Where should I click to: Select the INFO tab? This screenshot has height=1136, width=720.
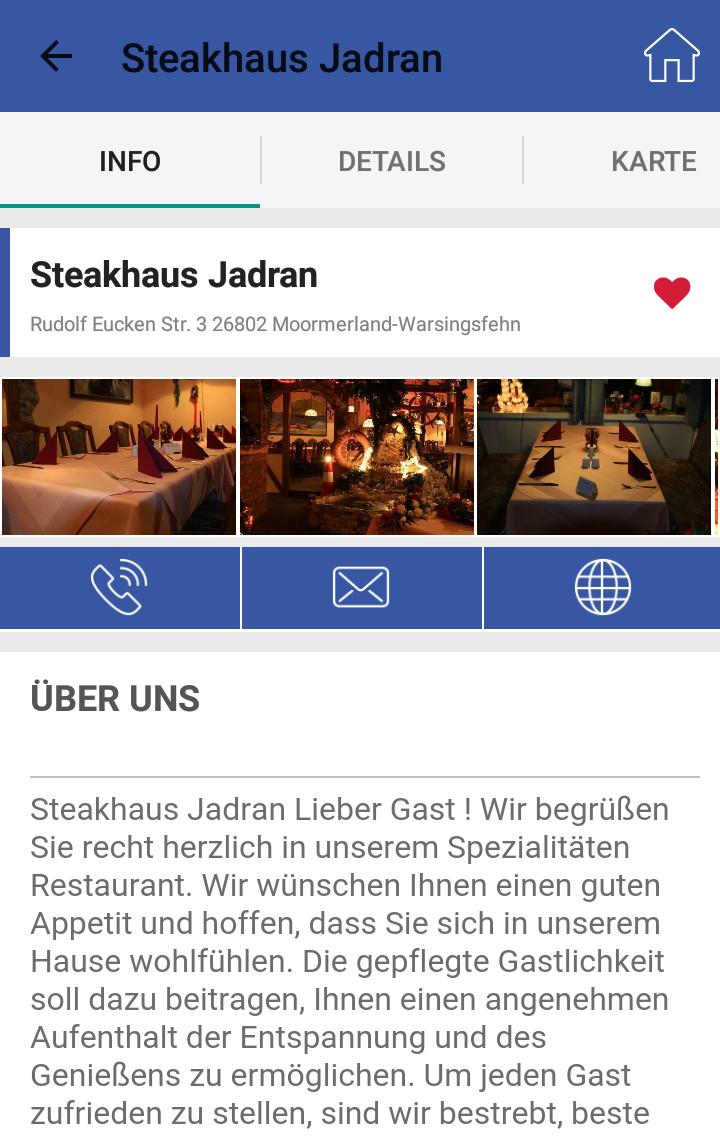coord(130,161)
